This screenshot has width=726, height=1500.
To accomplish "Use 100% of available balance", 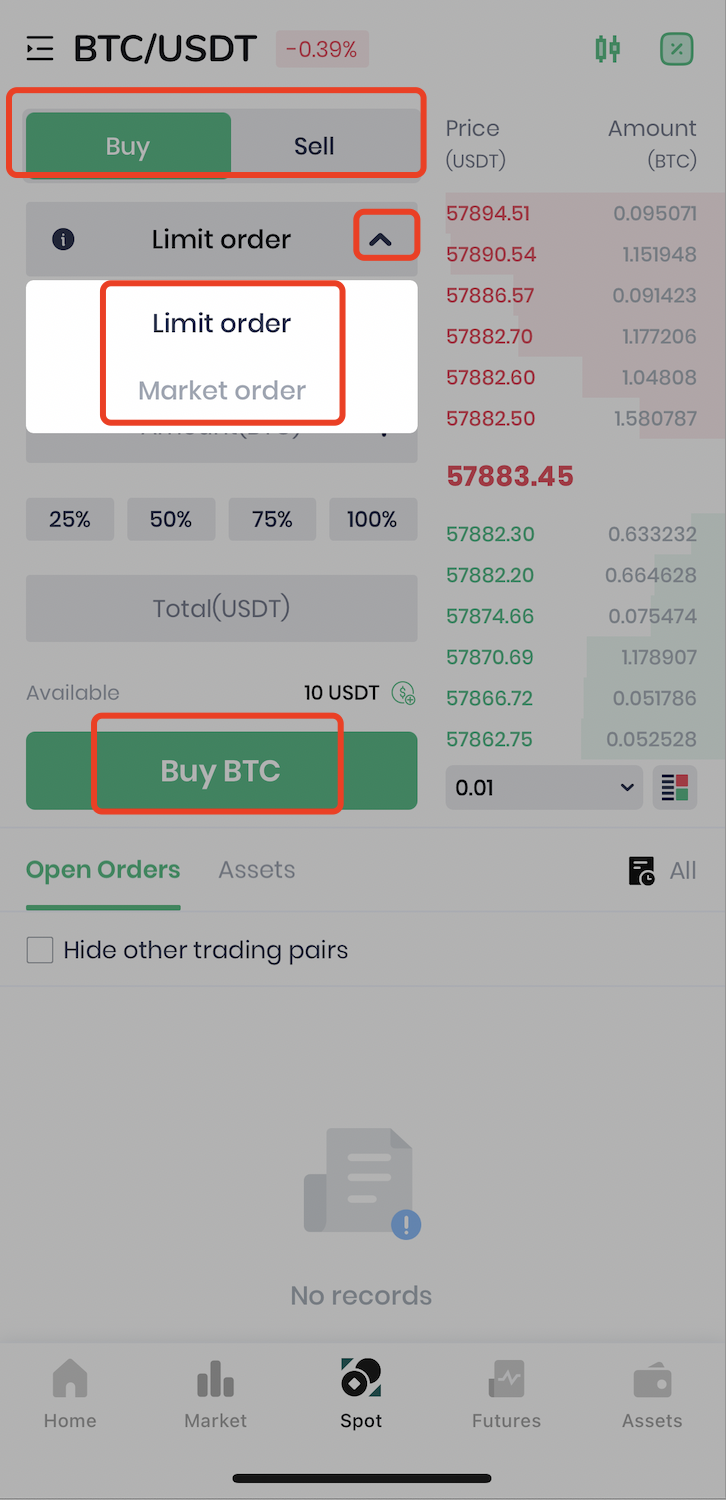I will 372,519.
